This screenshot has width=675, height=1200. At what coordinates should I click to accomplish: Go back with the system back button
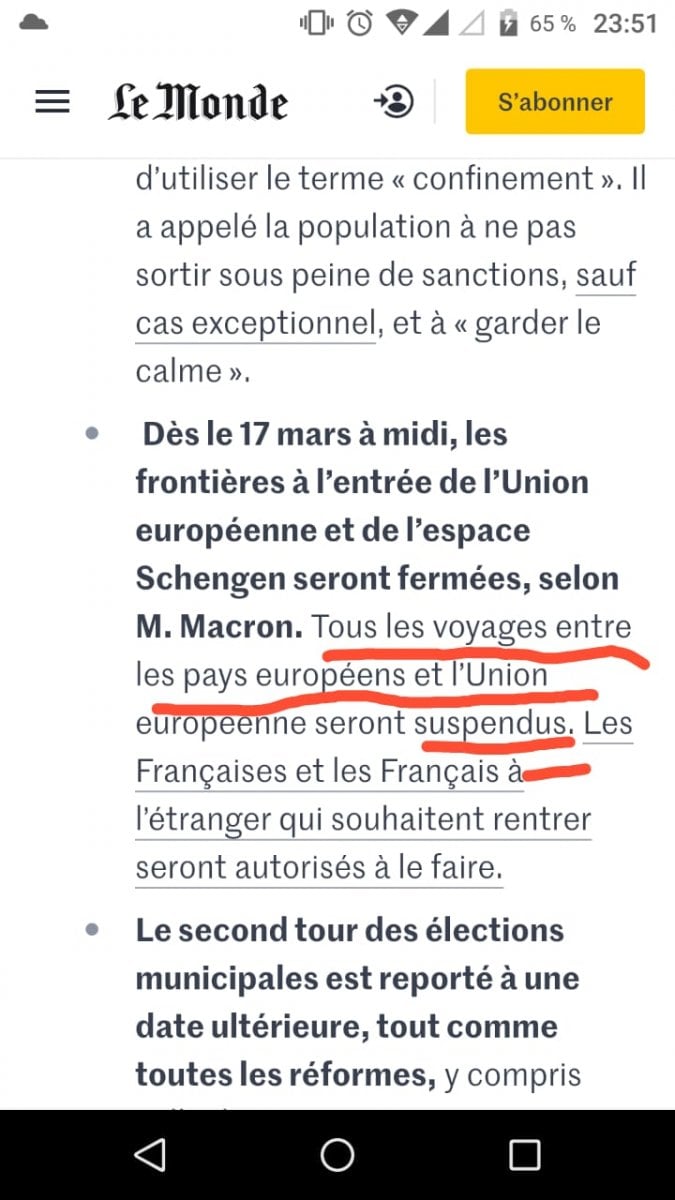point(150,1155)
